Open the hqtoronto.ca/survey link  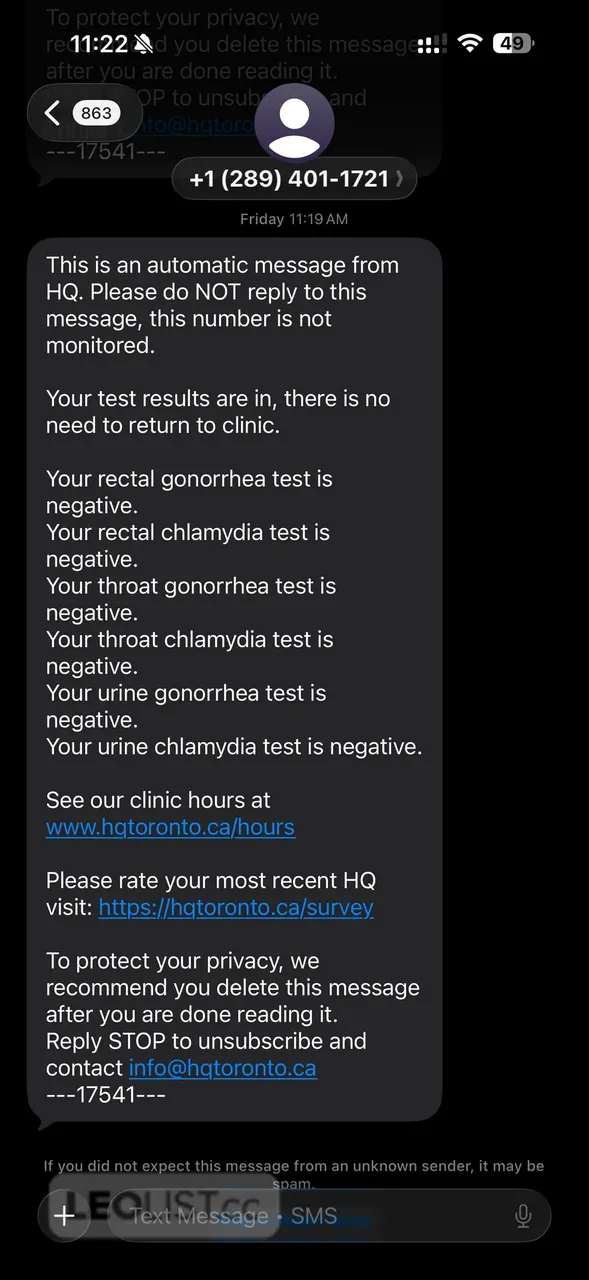pos(236,907)
